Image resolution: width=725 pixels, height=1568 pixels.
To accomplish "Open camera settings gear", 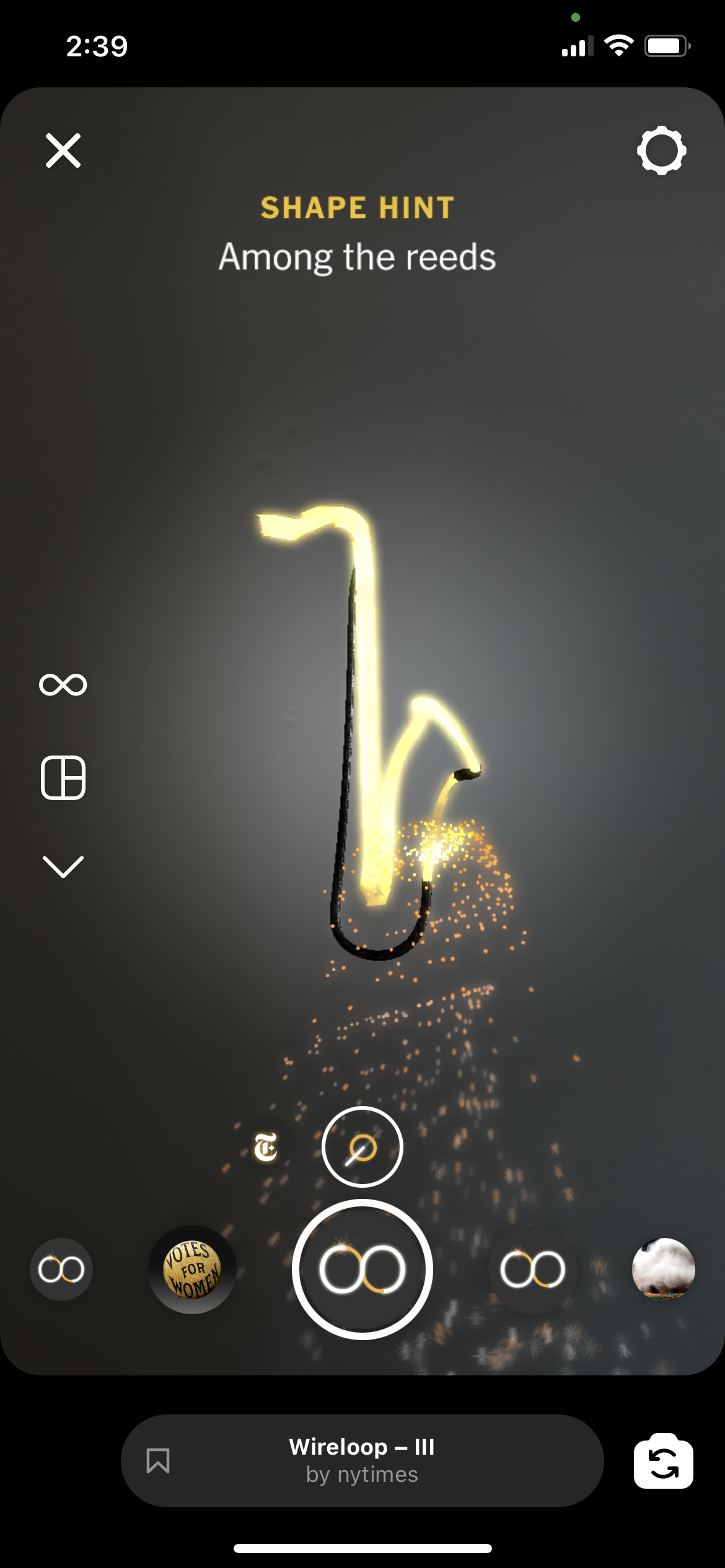I will point(661,150).
